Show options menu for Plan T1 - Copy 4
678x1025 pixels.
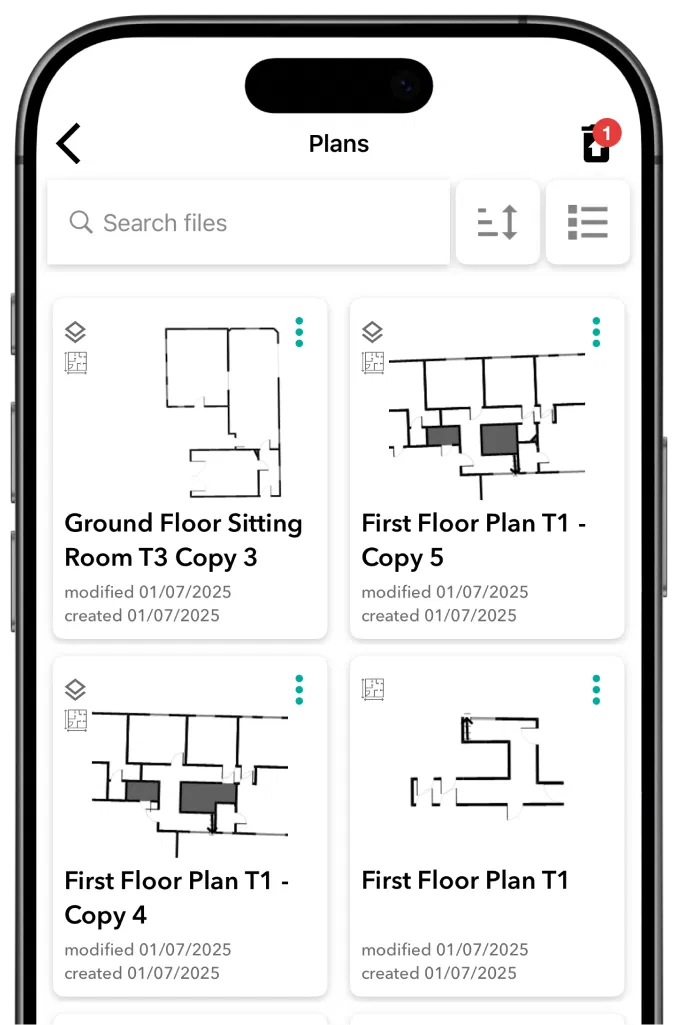point(299,689)
